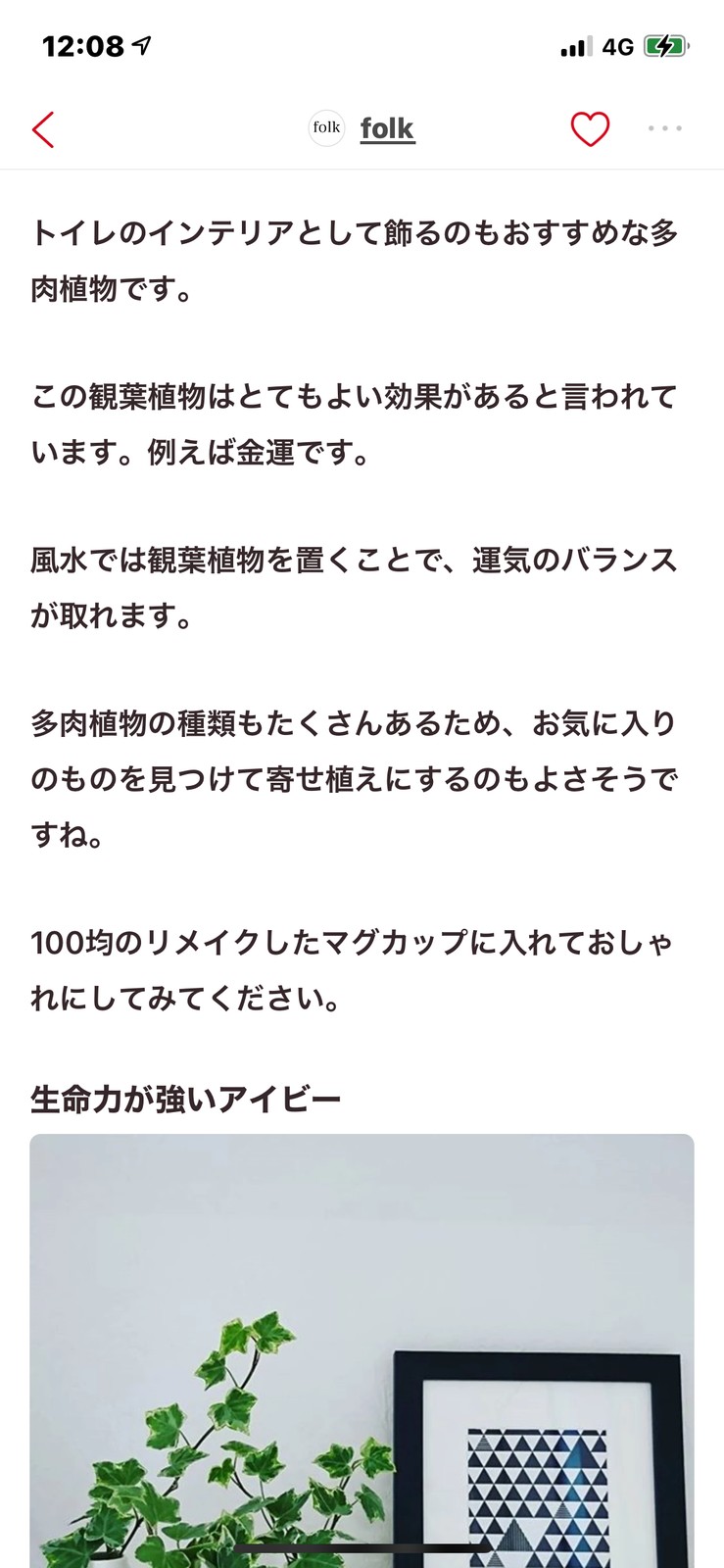Tap the clock showing 12:08

[x=81, y=44]
